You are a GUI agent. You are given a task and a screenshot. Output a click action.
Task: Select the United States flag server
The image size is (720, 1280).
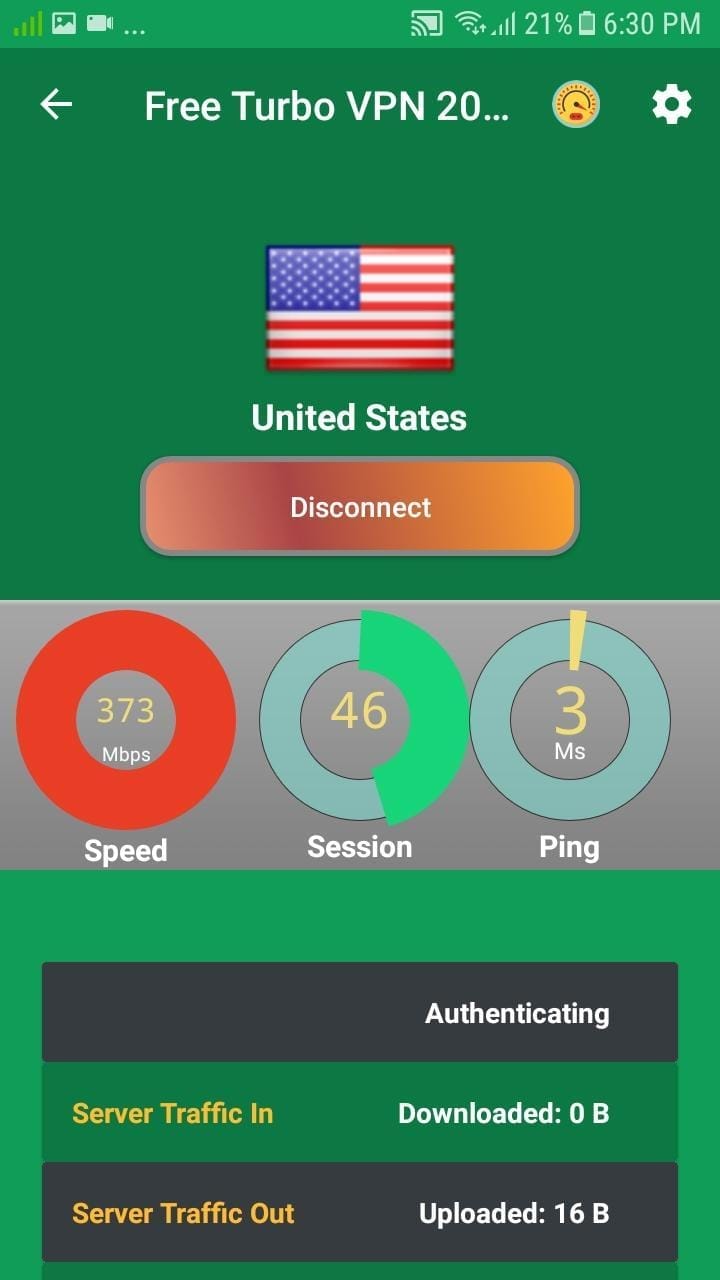pyautogui.click(x=360, y=308)
